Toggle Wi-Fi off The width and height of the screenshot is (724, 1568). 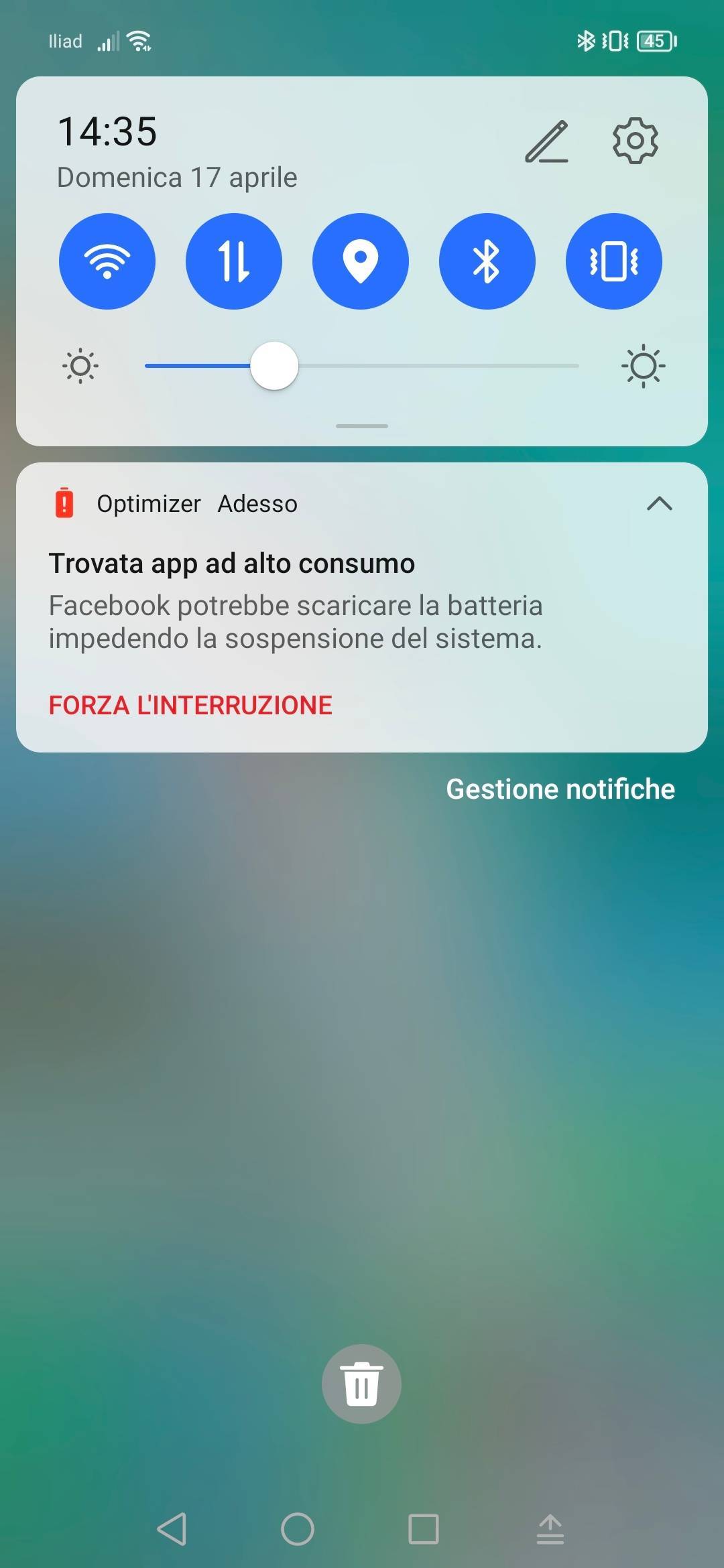(107, 261)
